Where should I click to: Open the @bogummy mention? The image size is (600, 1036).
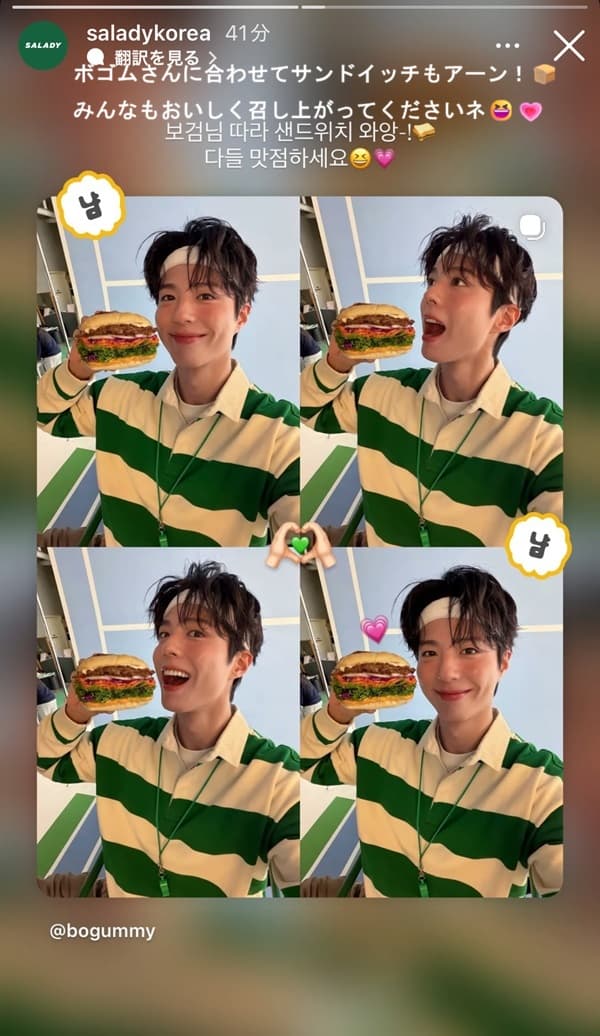tap(103, 931)
